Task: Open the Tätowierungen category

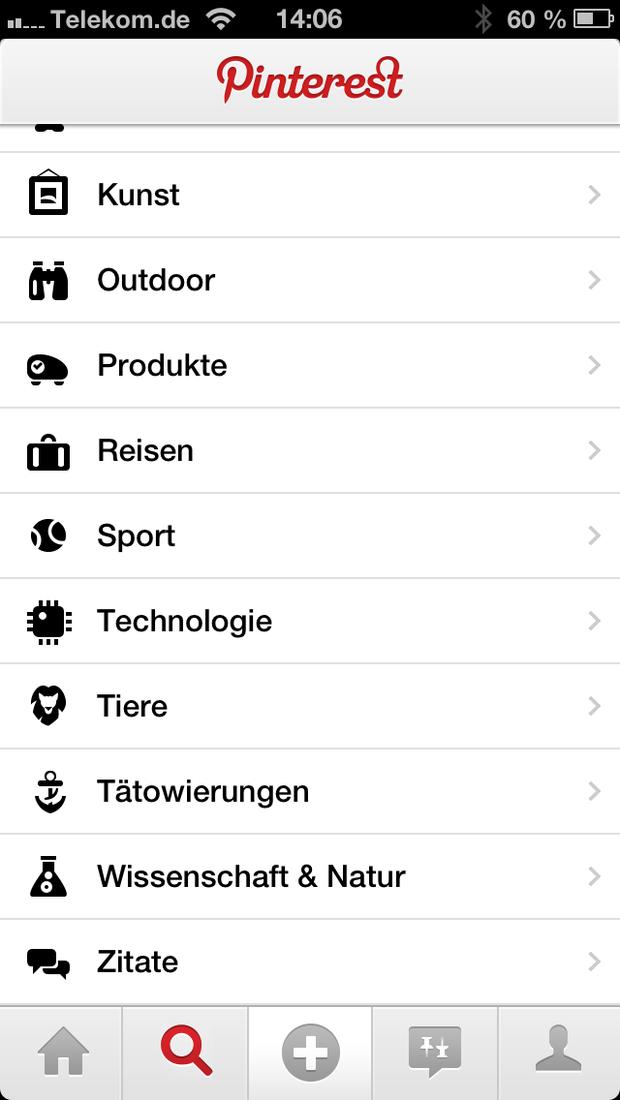Action: [310, 791]
